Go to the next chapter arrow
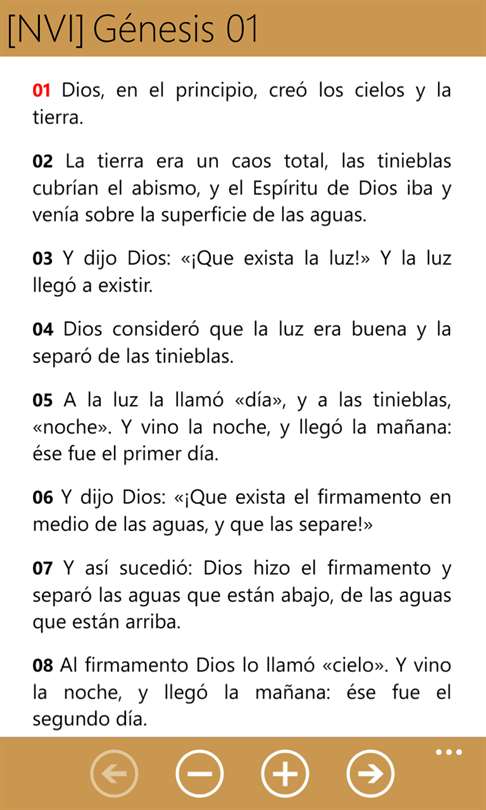486x810 pixels. click(370, 773)
